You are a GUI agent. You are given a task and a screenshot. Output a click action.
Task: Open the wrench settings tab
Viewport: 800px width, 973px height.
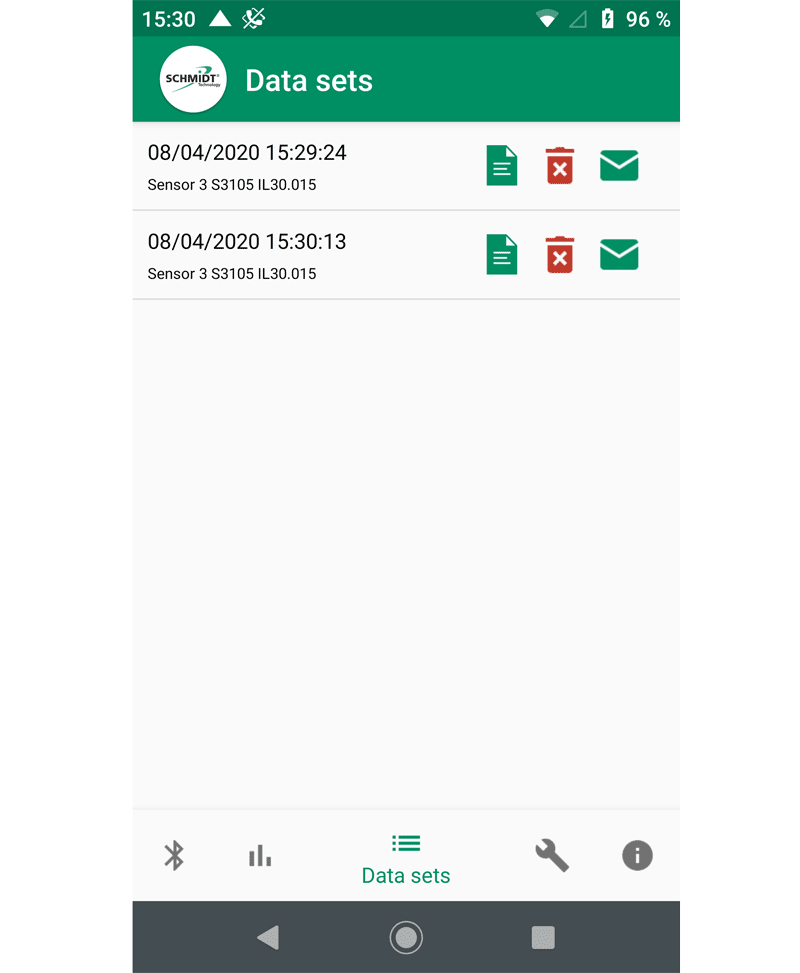click(552, 855)
